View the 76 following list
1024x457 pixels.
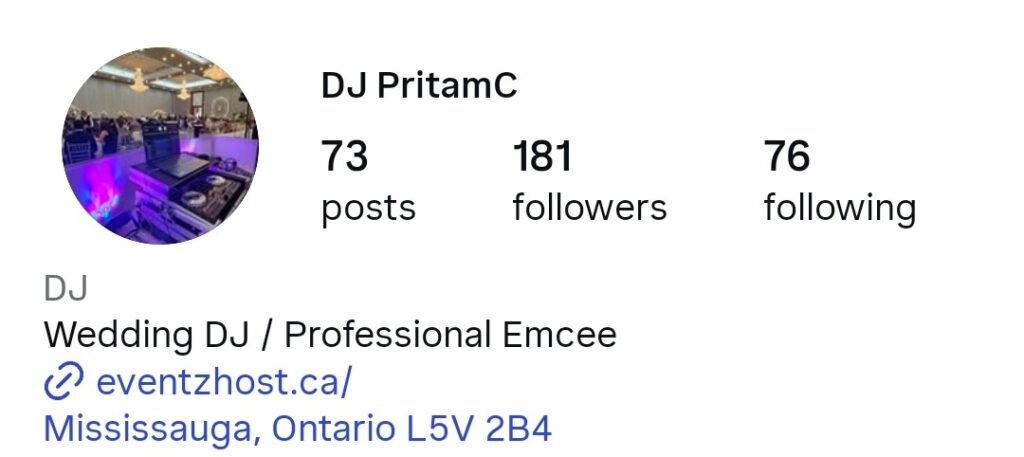[x=839, y=182]
